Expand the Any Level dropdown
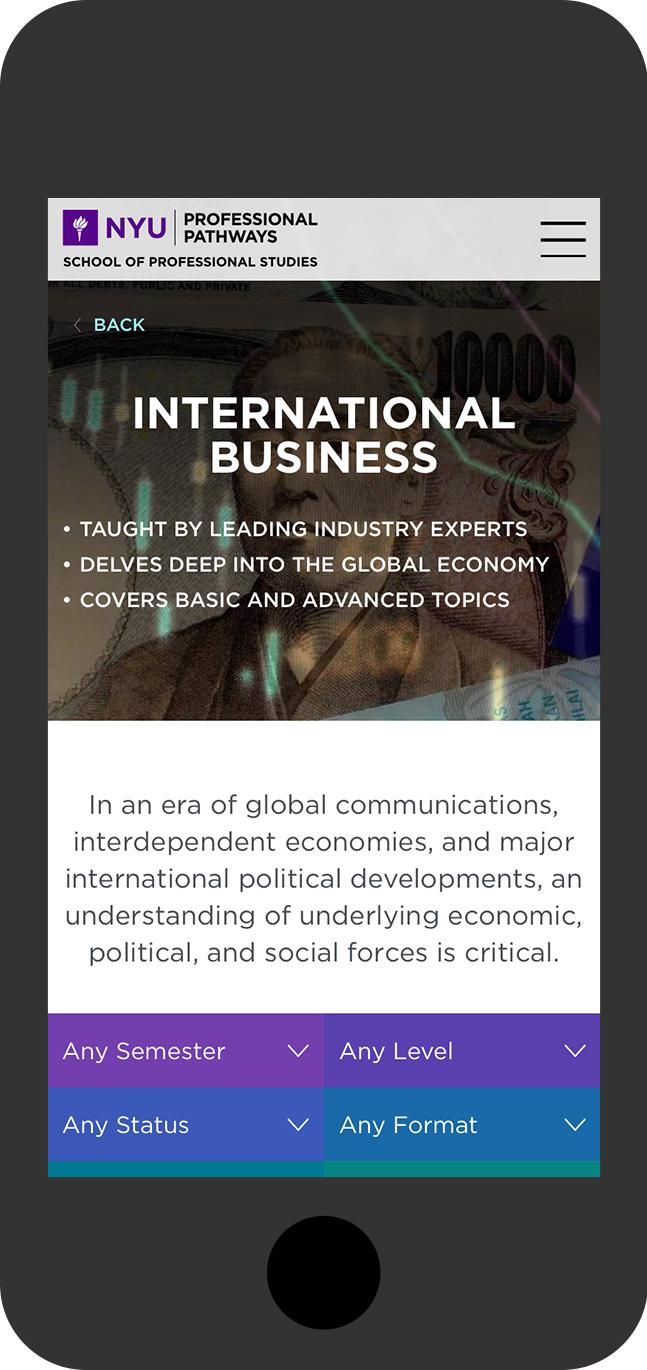This screenshot has height=1370, width=647. tap(462, 1051)
